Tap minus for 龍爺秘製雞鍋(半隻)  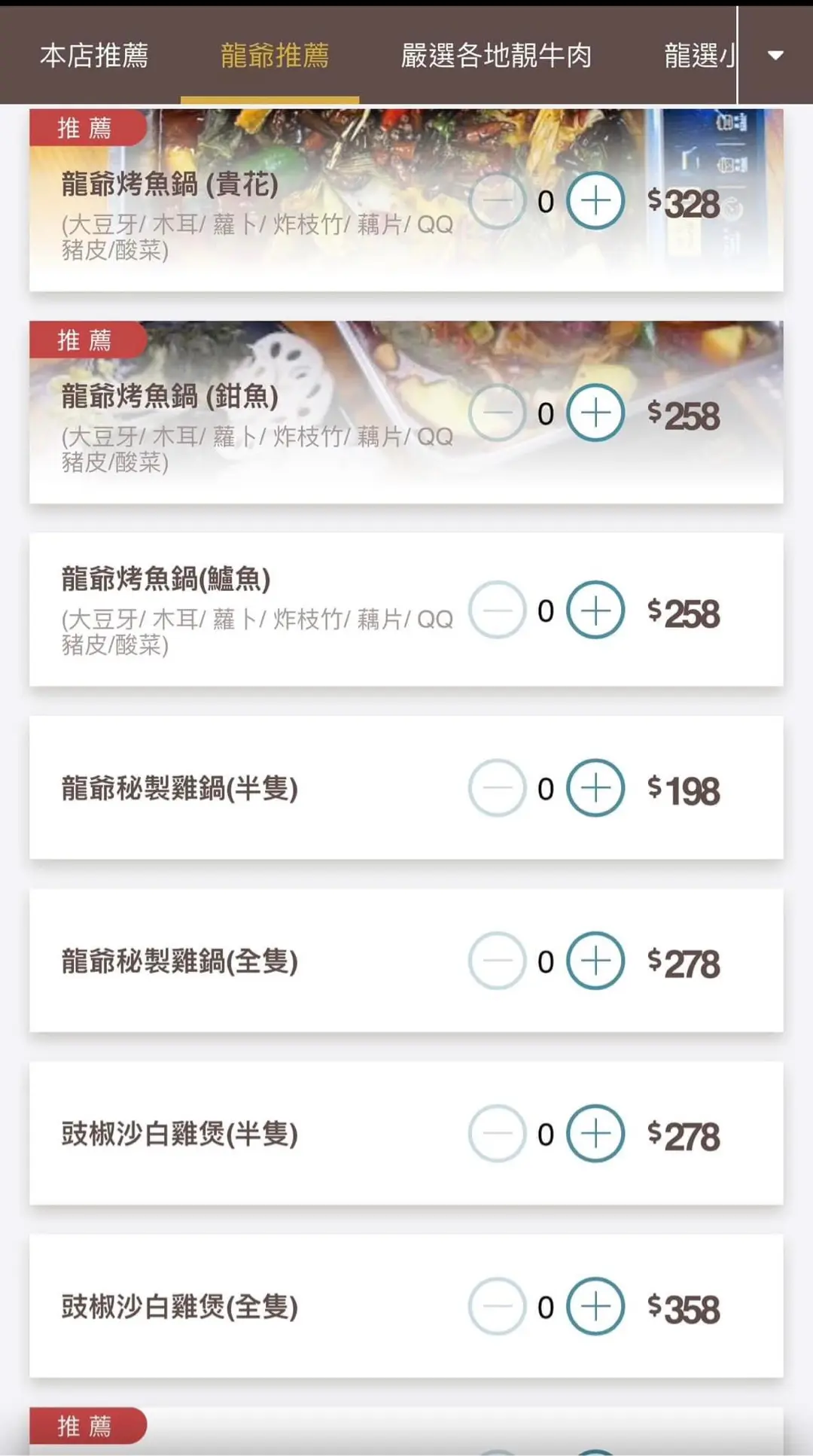point(497,788)
